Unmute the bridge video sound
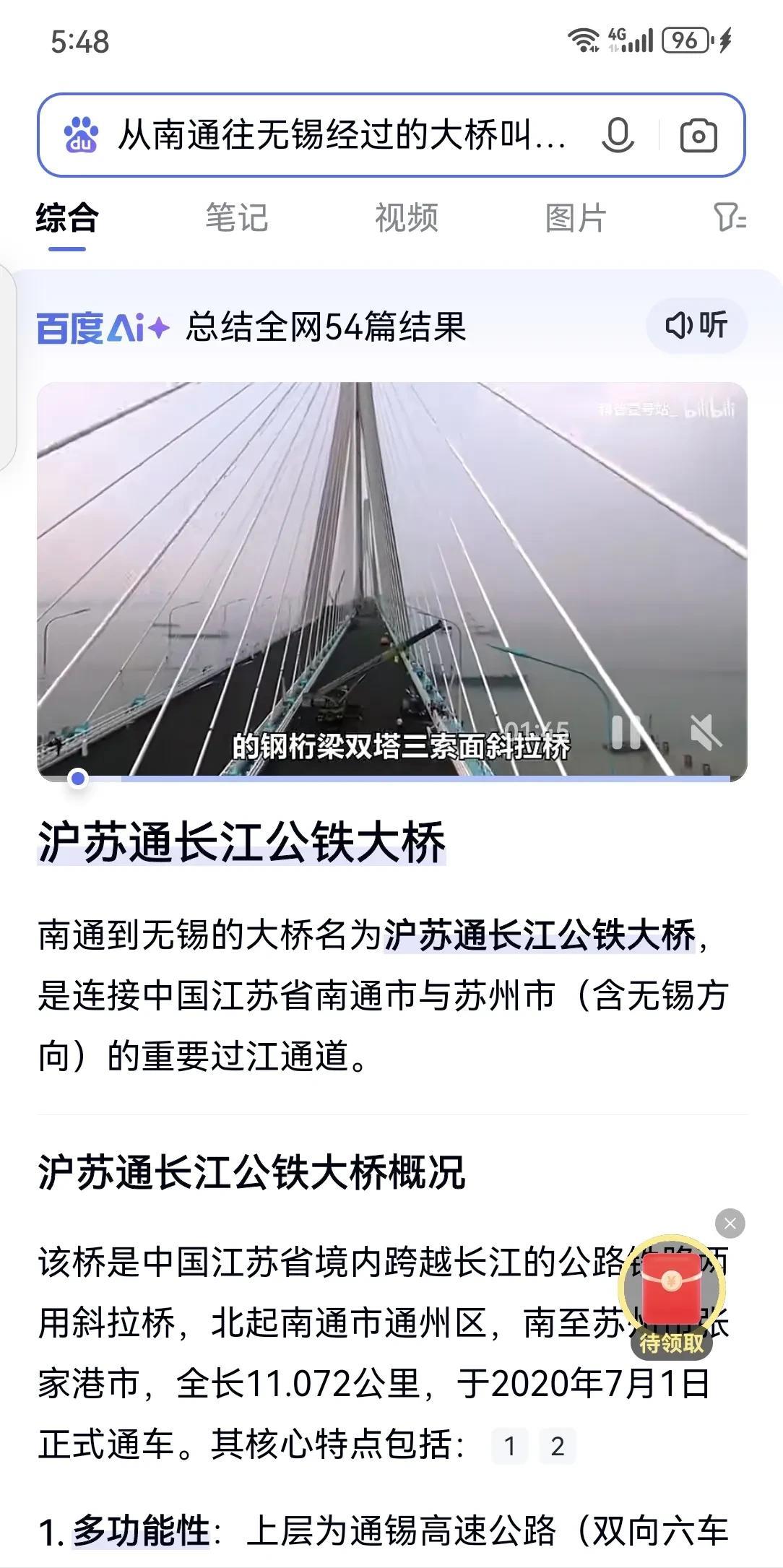The width and height of the screenshot is (783, 1568). [705, 734]
